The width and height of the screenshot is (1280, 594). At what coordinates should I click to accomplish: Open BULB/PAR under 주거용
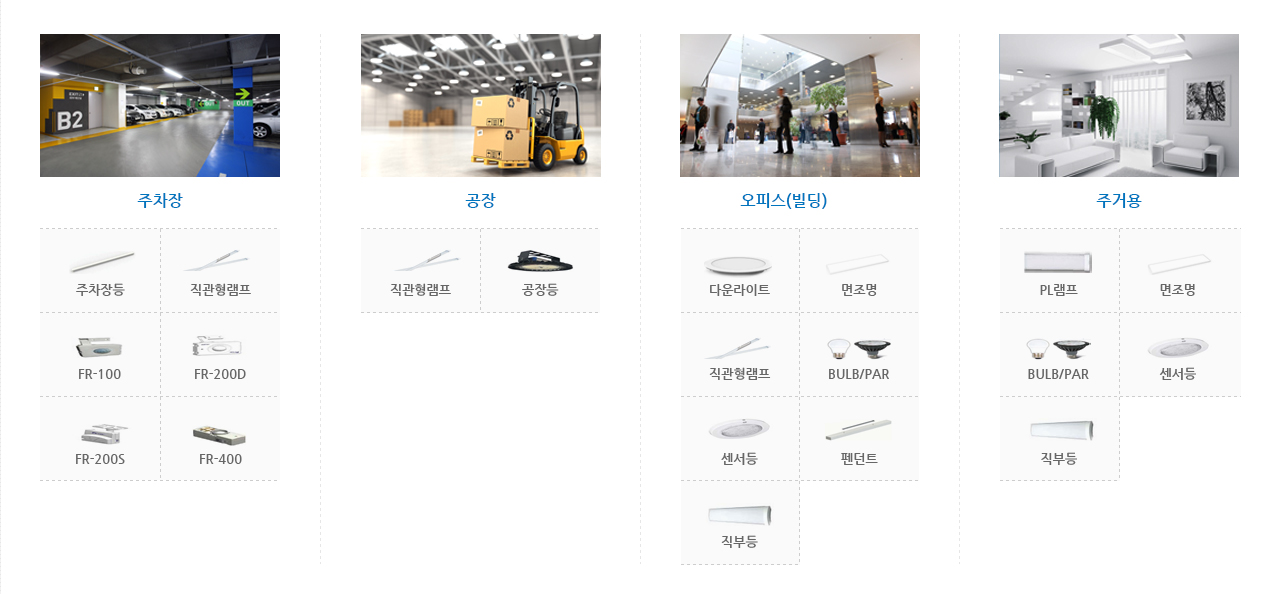click(1059, 356)
